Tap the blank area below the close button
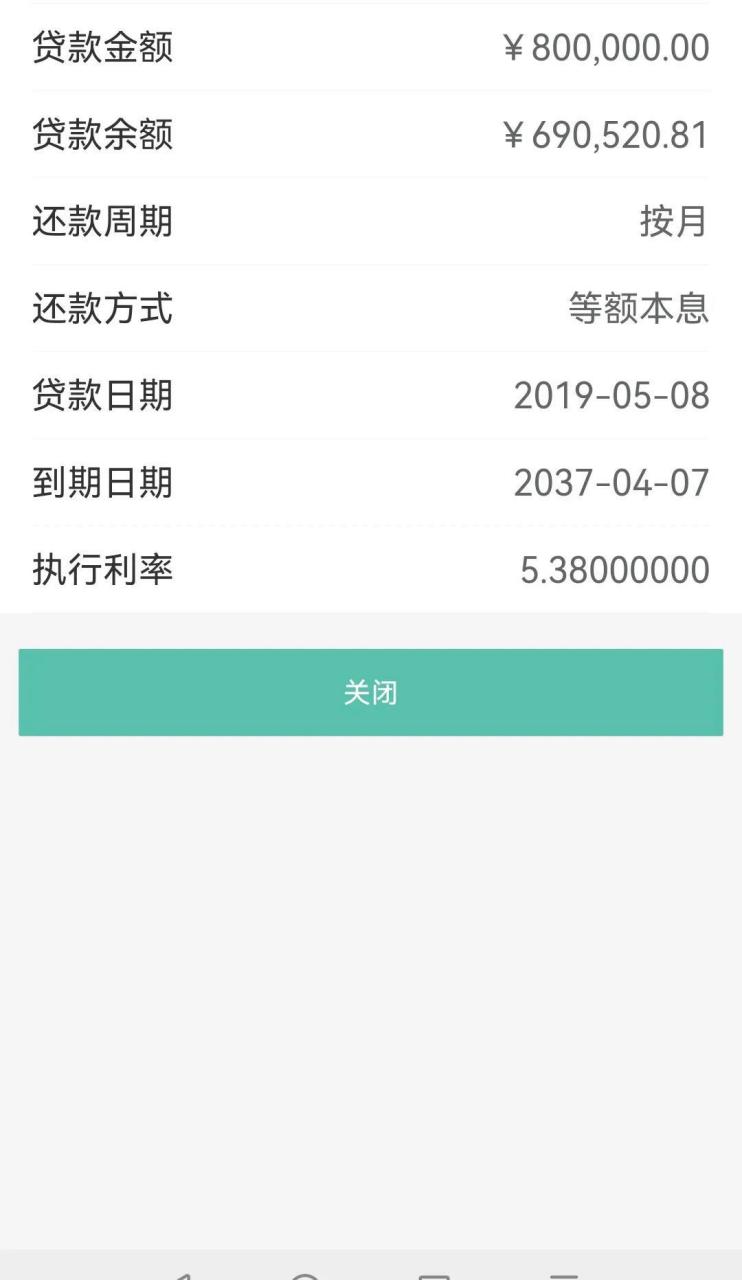Screen dimensions: 742x1280 [x=371, y=950]
